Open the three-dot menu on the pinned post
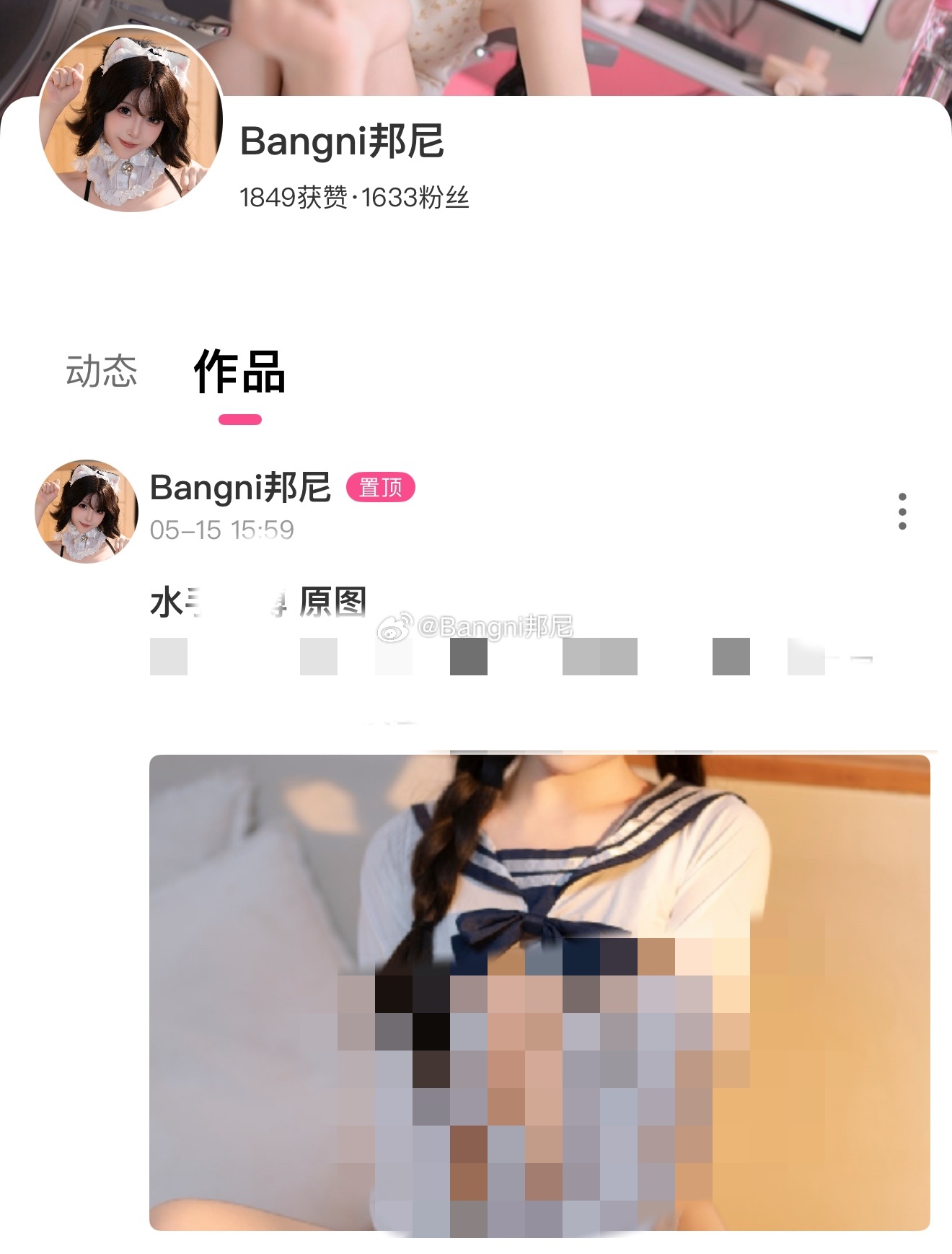 coord(902,512)
